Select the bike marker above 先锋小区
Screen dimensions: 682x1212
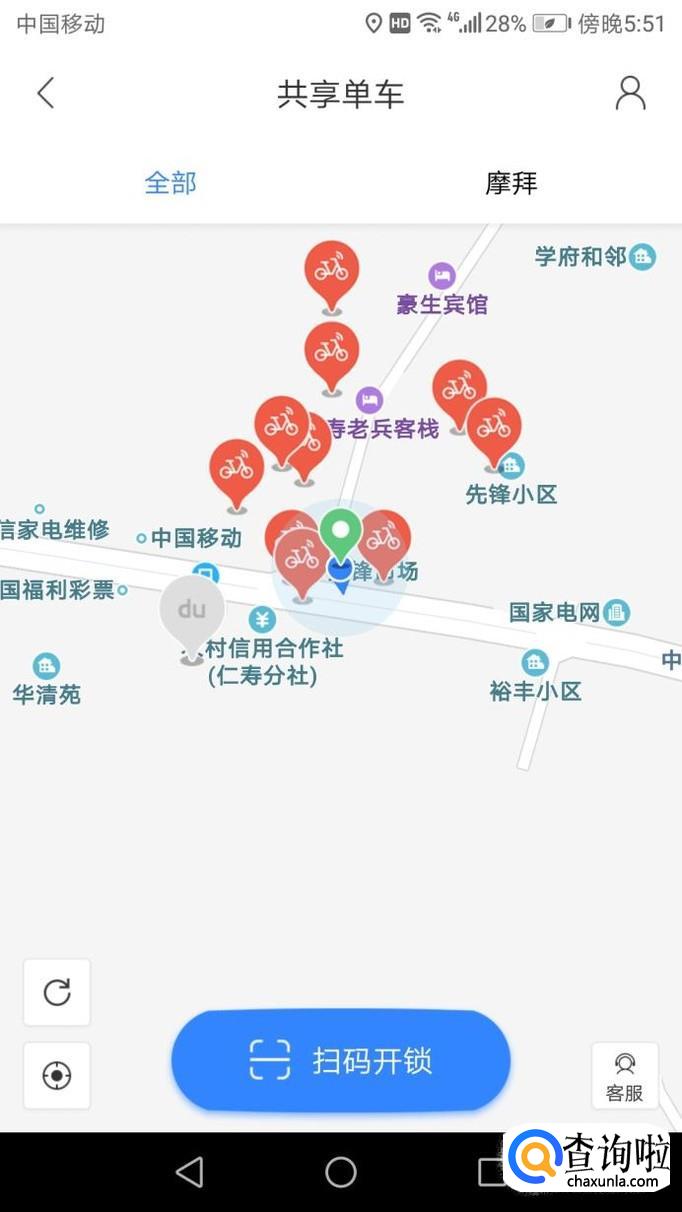click(x=494, y=426)
